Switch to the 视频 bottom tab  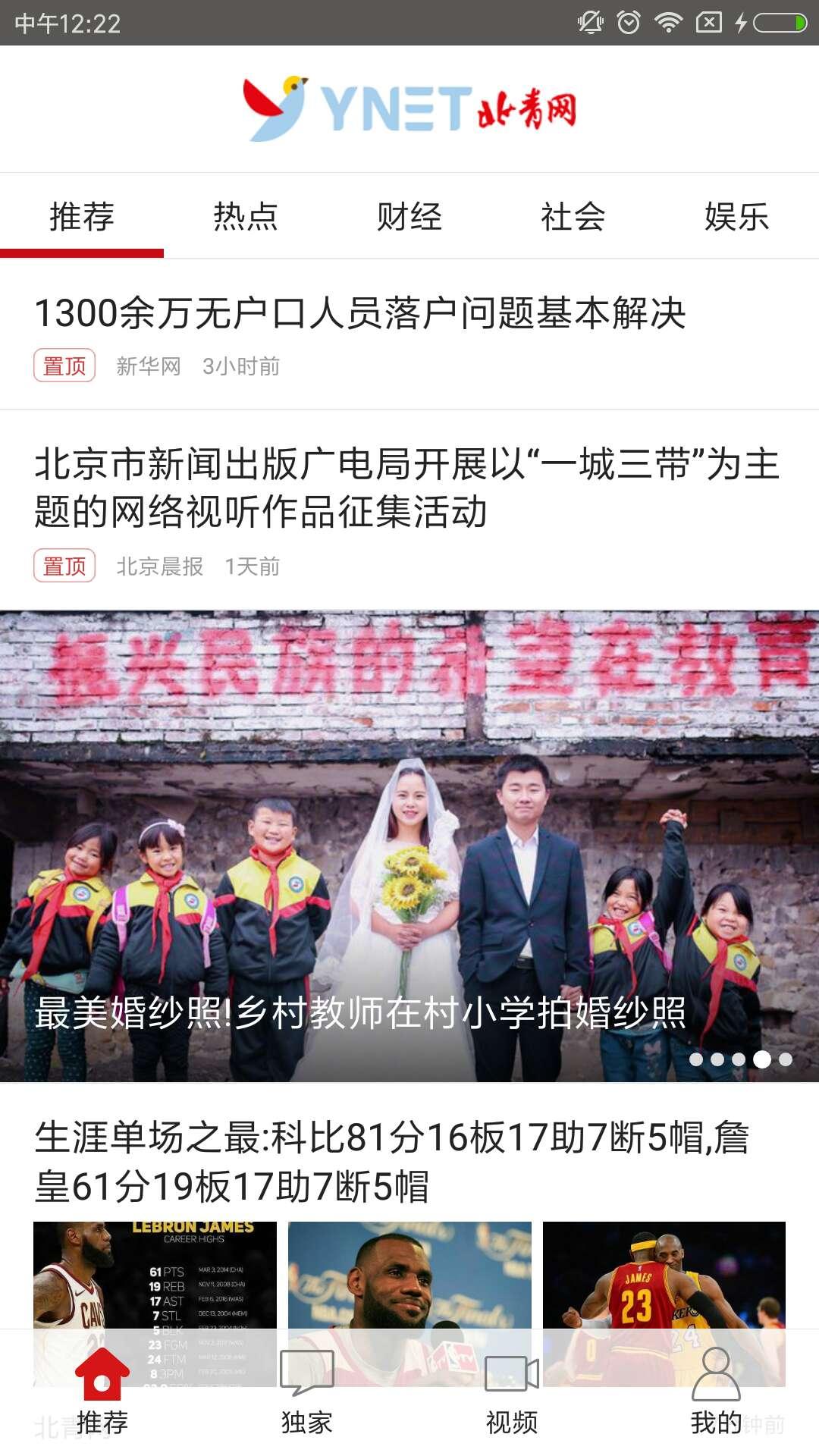pyautogui.click(x=512, y=1393)
